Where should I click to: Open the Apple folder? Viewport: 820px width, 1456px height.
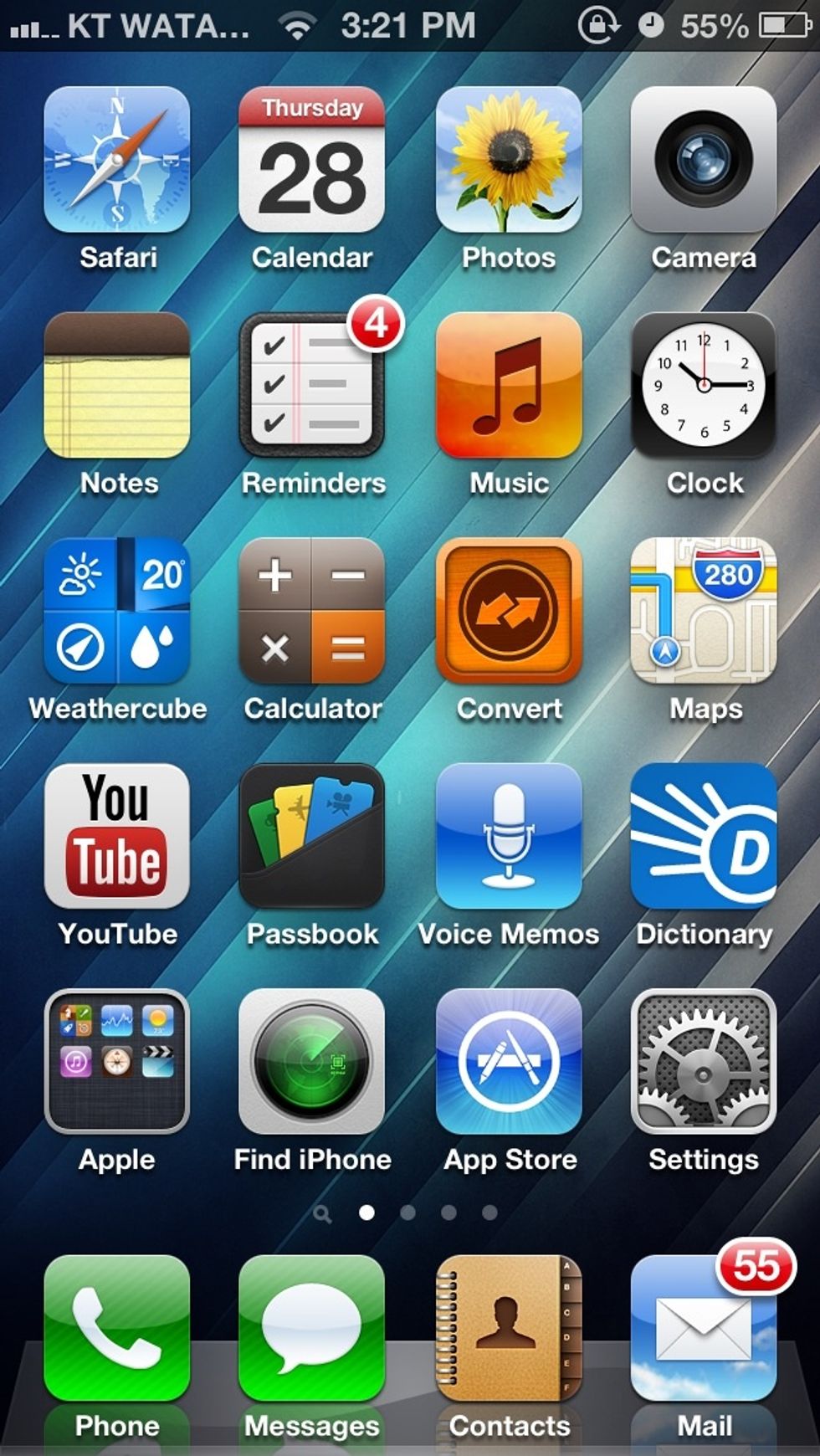117,1062
